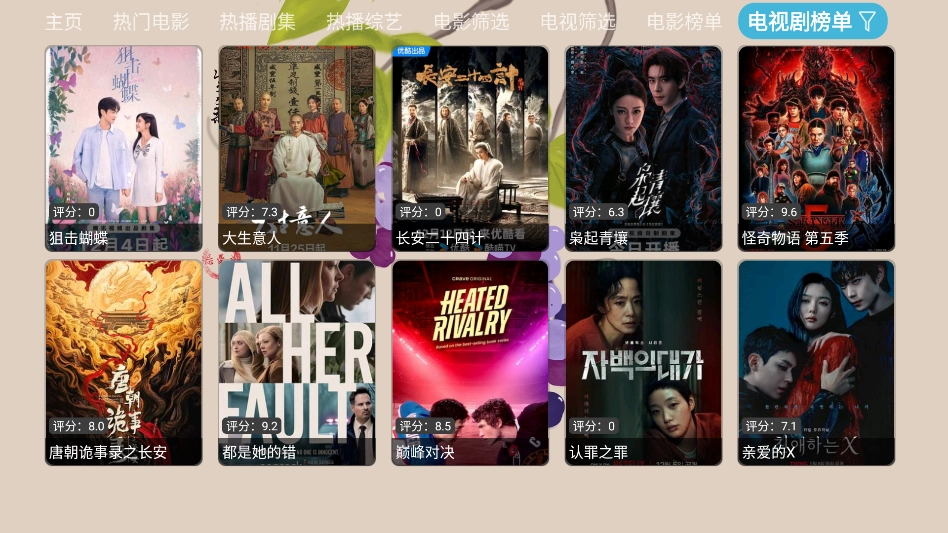
Task: Open the 电视筛选 tab
Action: click(x=578, y=22)
